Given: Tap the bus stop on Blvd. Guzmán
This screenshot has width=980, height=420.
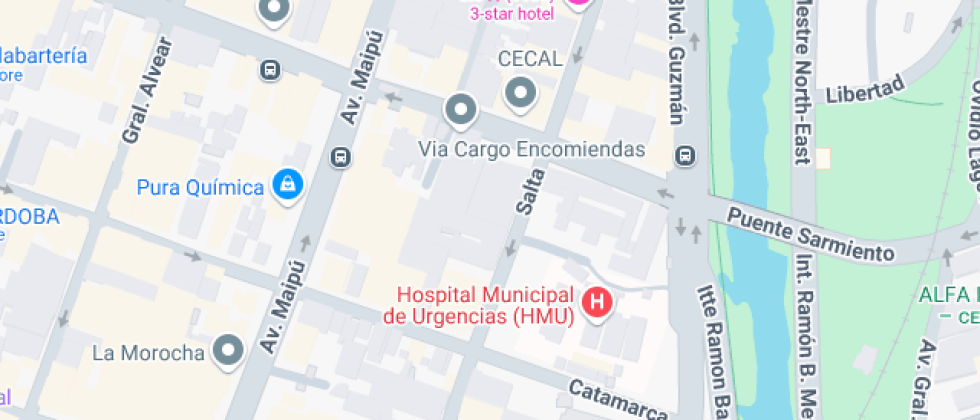Looking at the screenshot, I should tap(685, 155).
